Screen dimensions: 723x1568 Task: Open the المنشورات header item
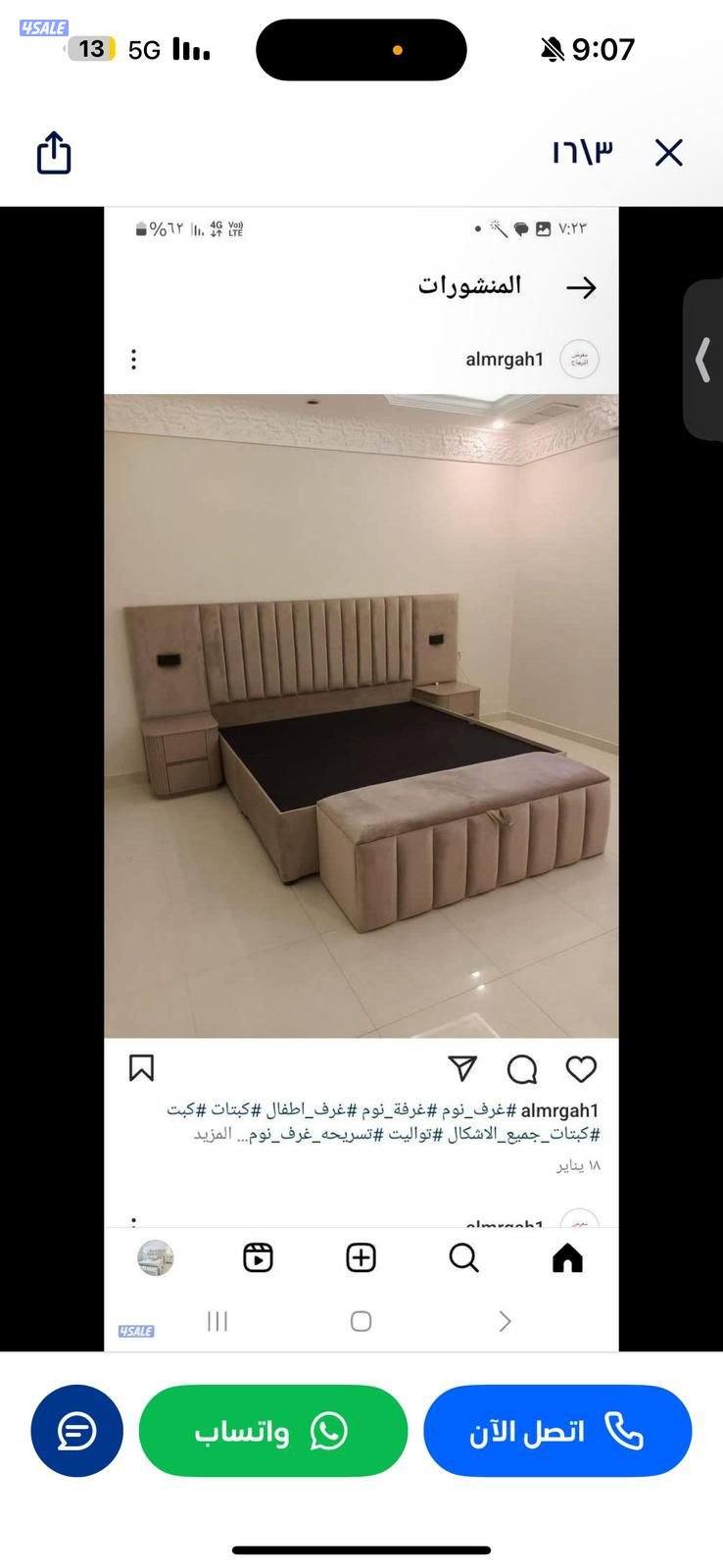[x=473, y=285]
